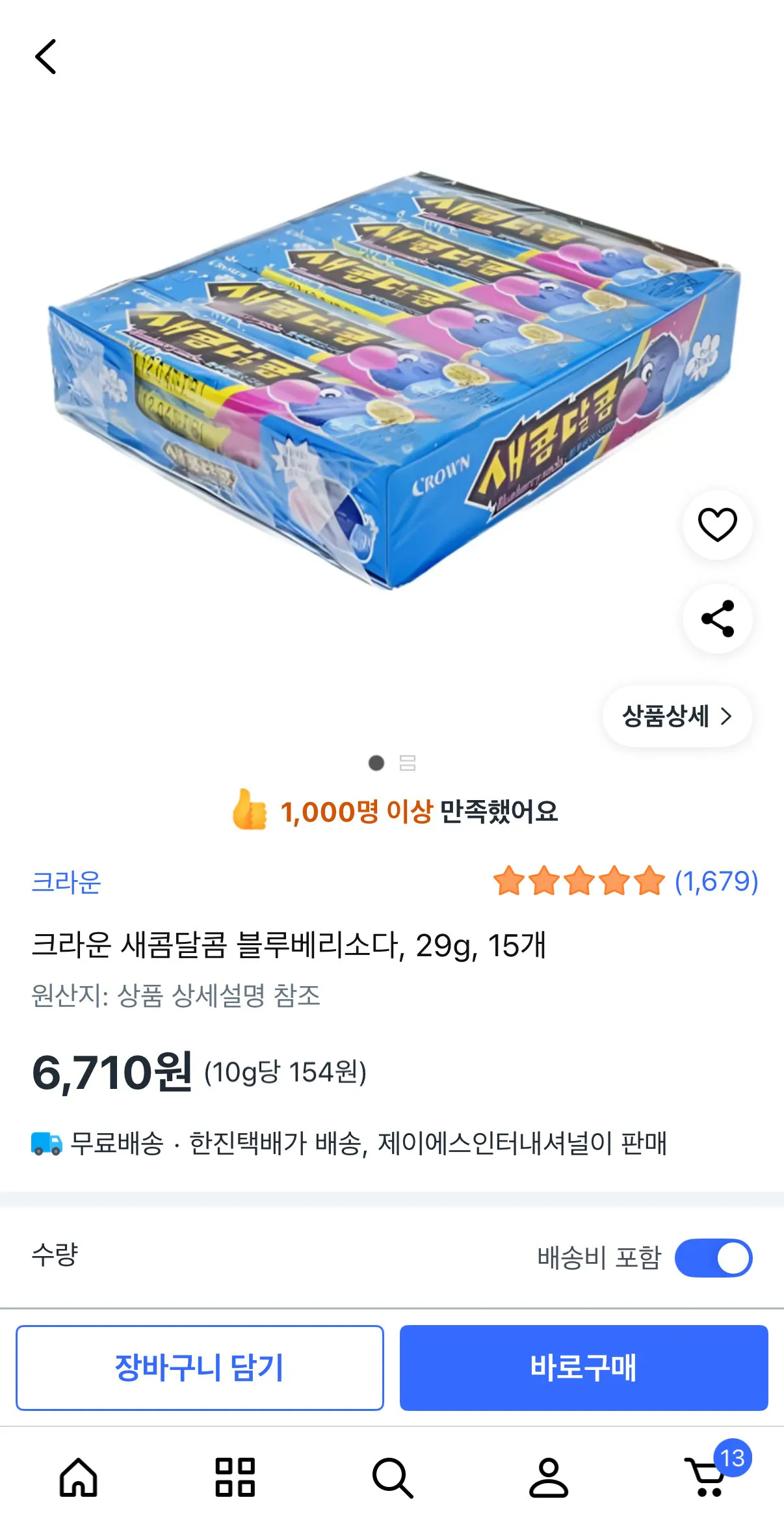Select the second image carousel indicator
This screenshot has height=1528, width=784.
(408, 762)
